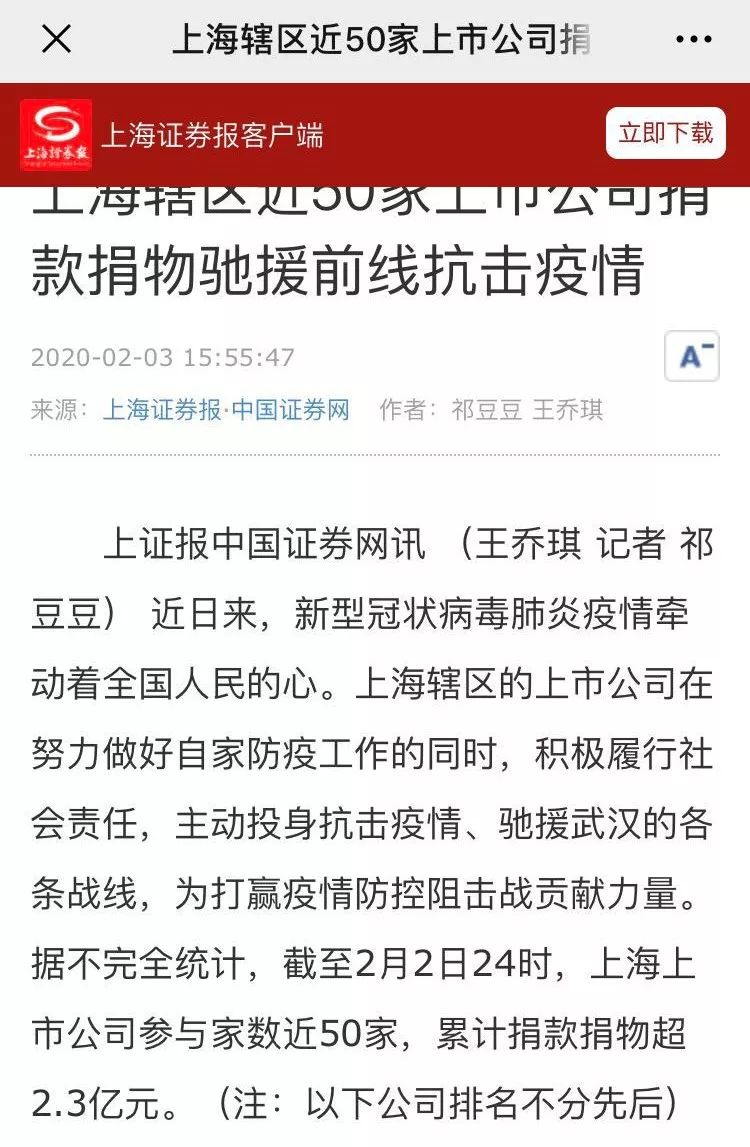Viewport: 750px width, 1147px height.
Task: Open the 上海证券报·中国证券网 source link
Action: pos(226,410)
